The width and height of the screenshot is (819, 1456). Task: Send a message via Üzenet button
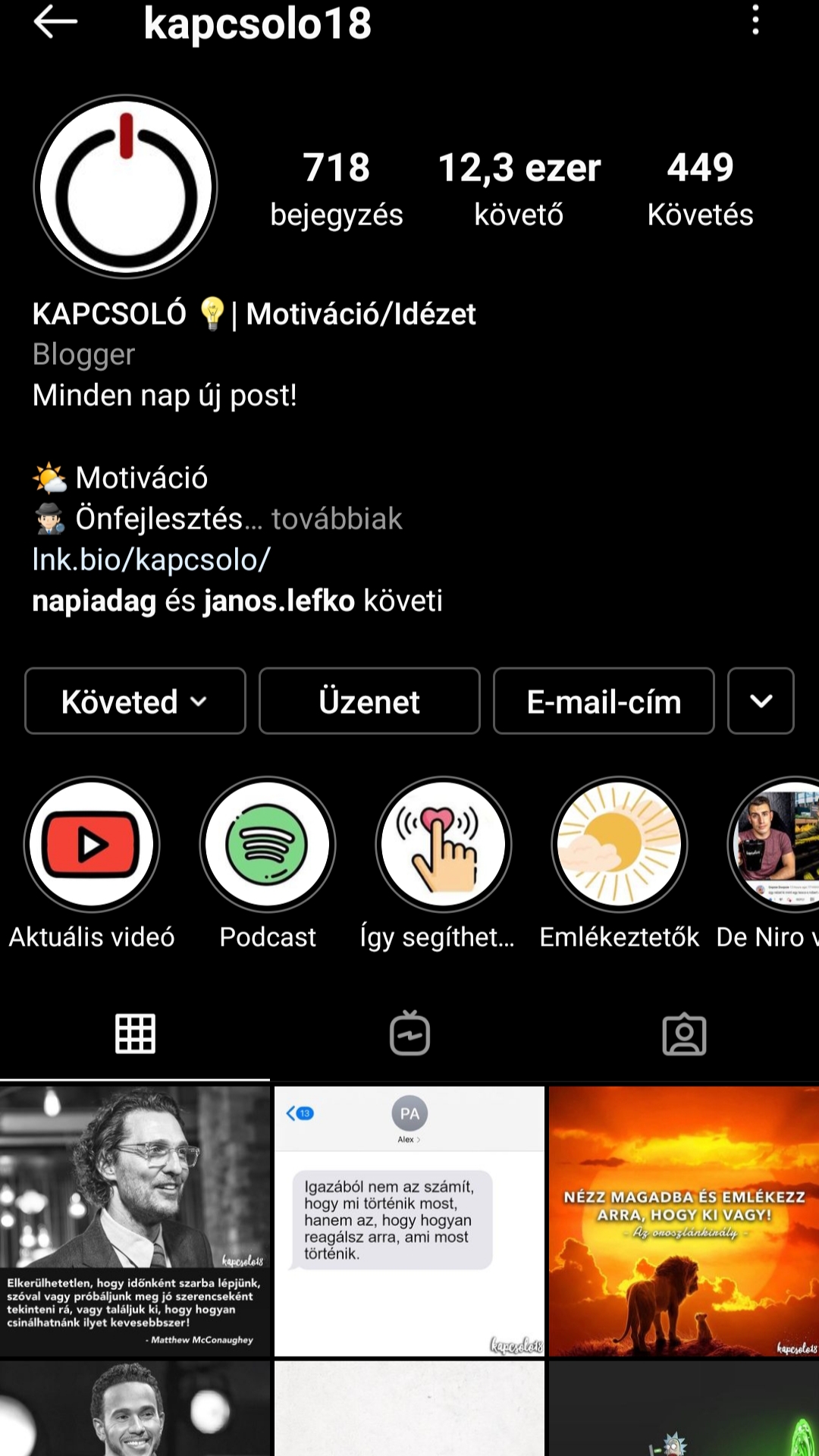[x=369, y=701]
